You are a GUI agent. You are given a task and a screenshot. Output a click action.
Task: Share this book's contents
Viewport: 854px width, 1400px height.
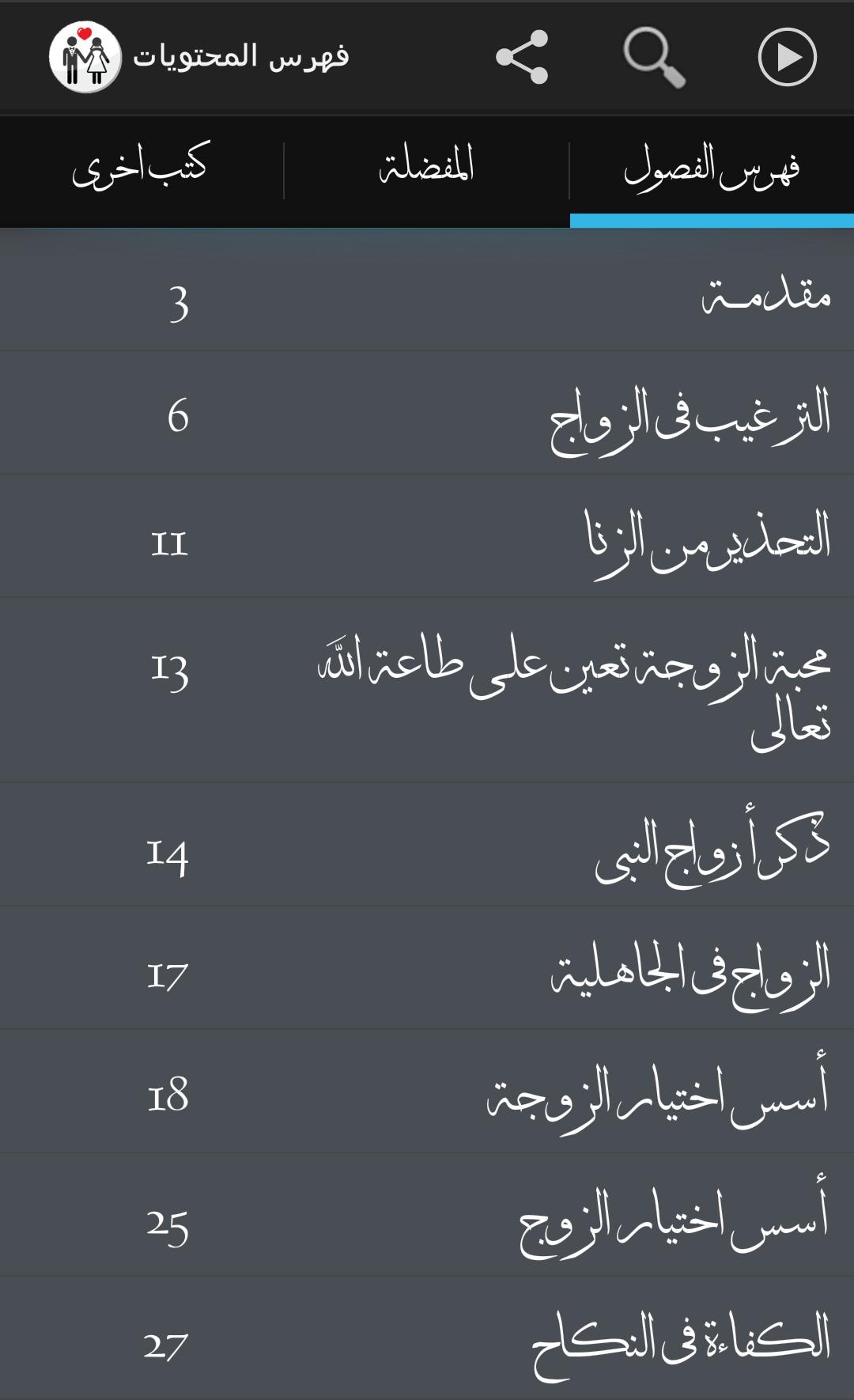(x=522, y=57)
